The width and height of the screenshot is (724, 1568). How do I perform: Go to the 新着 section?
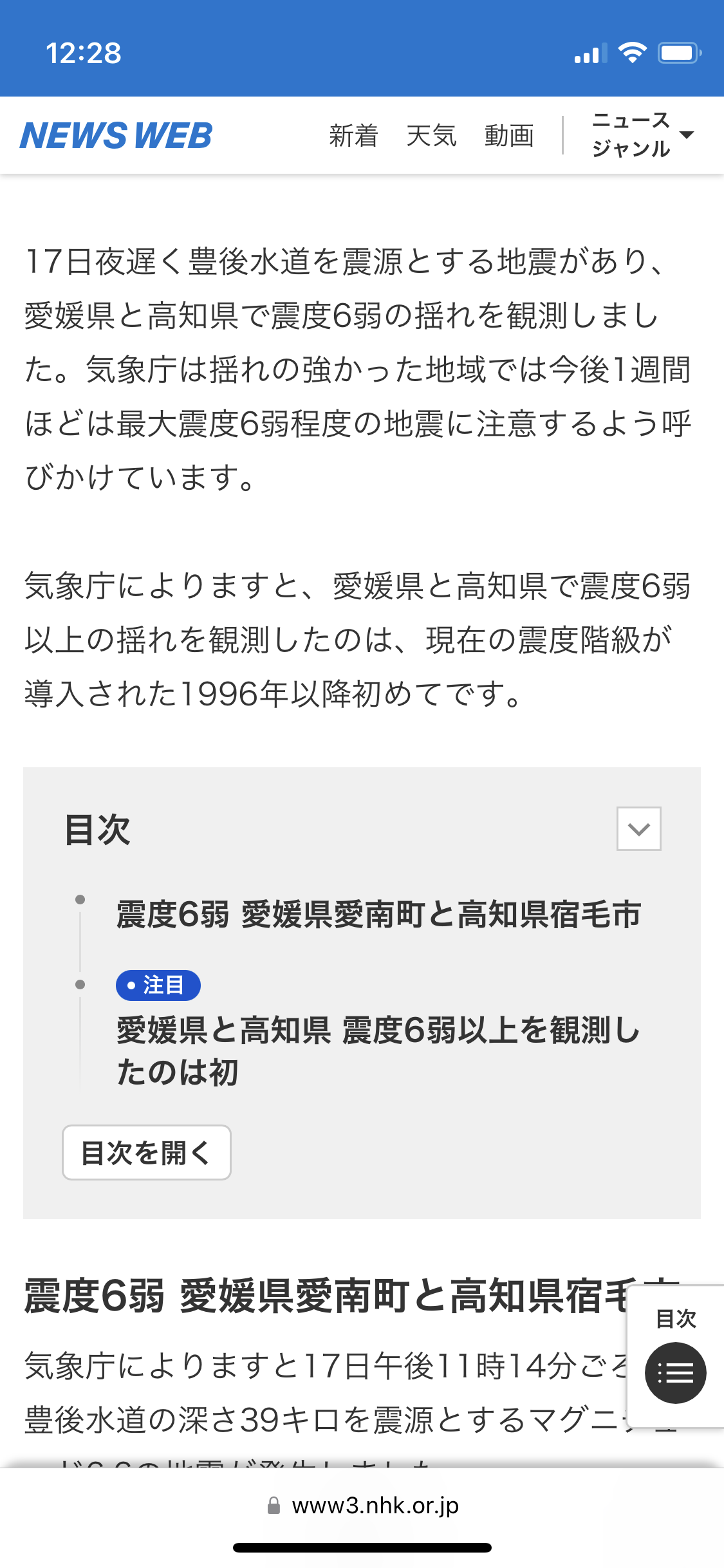point(353,136)
